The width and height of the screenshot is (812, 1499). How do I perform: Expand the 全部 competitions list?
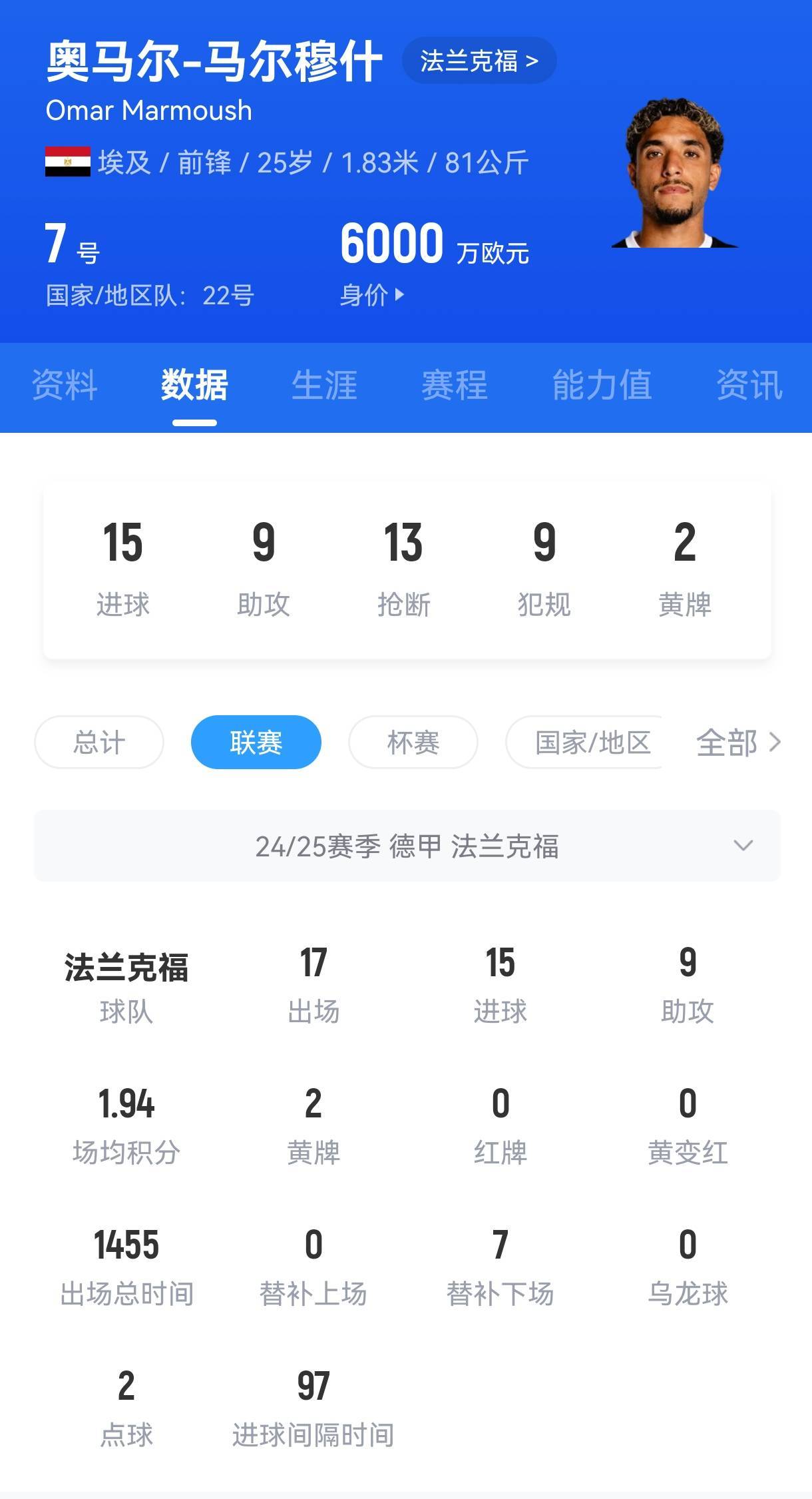tap(731, 742)
